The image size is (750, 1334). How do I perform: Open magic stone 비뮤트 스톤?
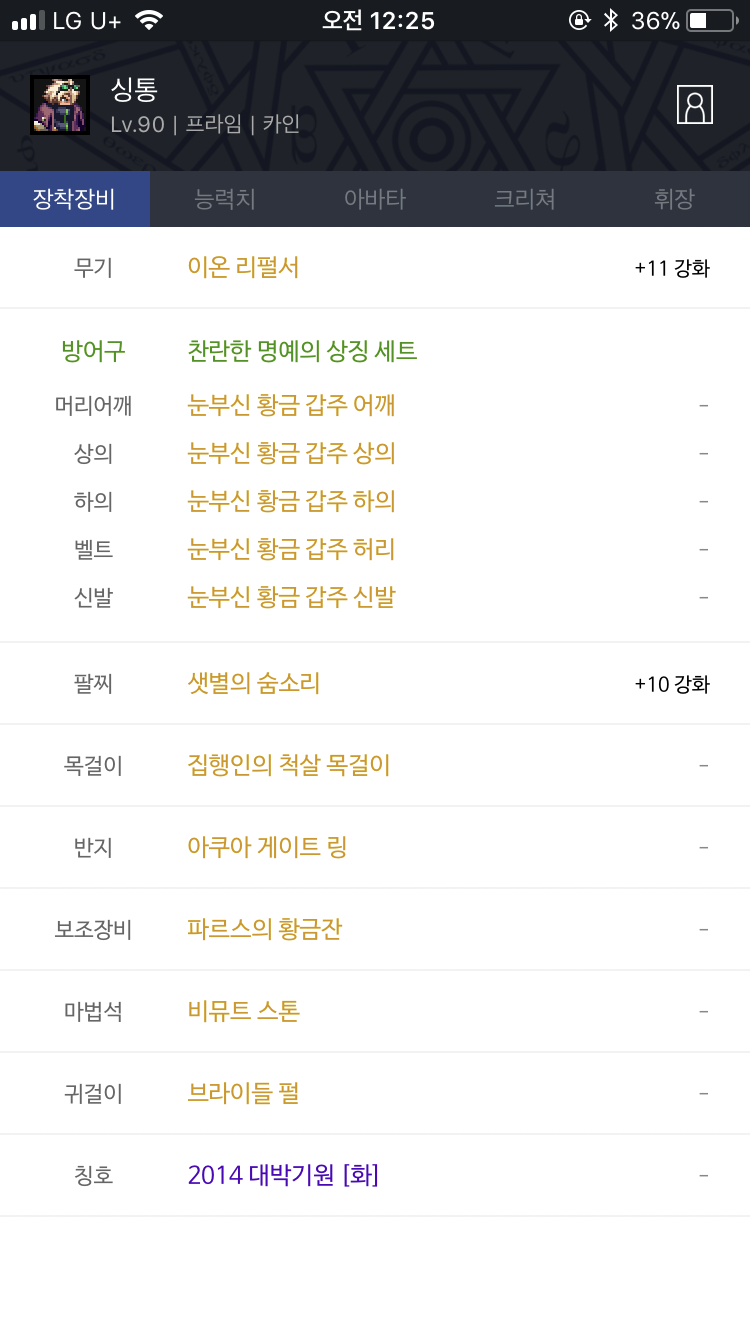pos(244,1011)
